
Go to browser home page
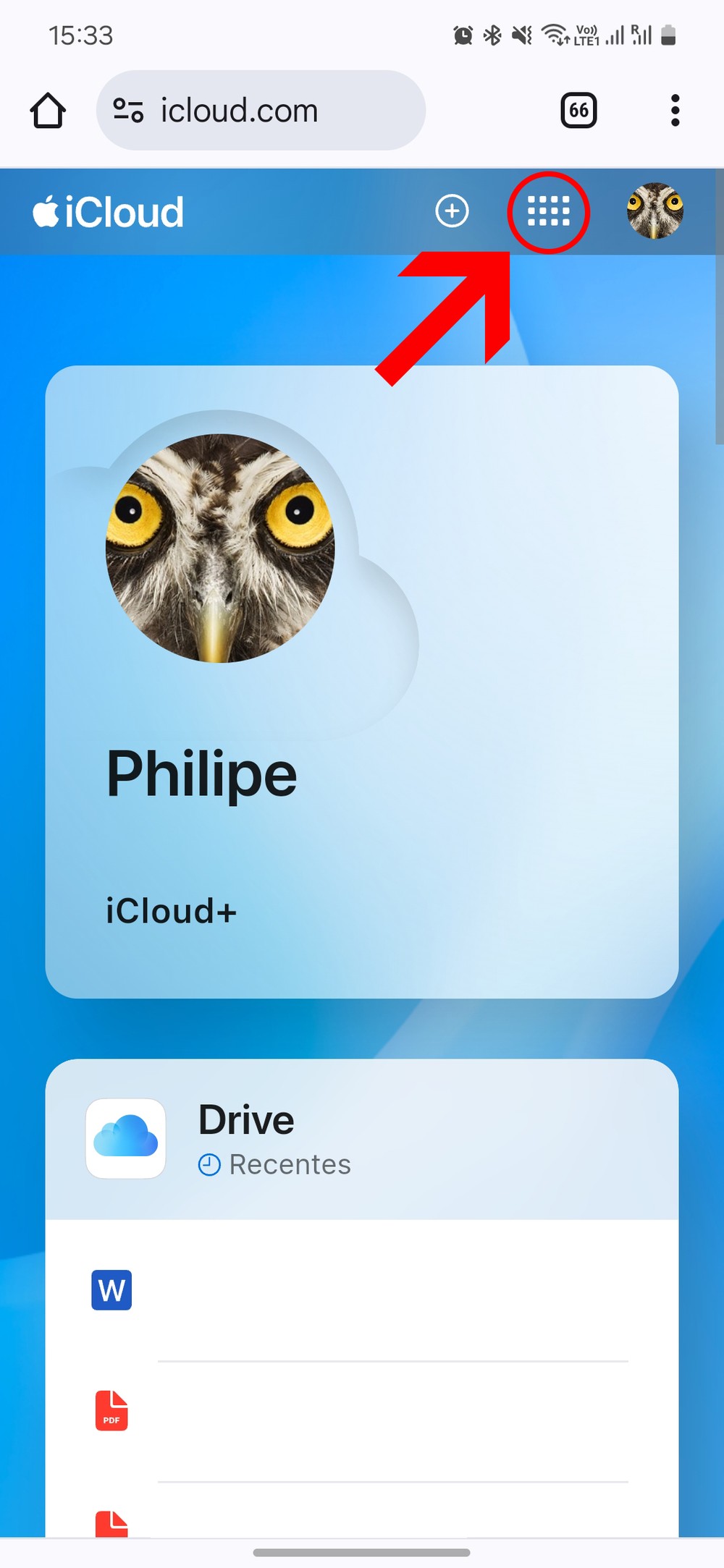(x=48, y=111)
